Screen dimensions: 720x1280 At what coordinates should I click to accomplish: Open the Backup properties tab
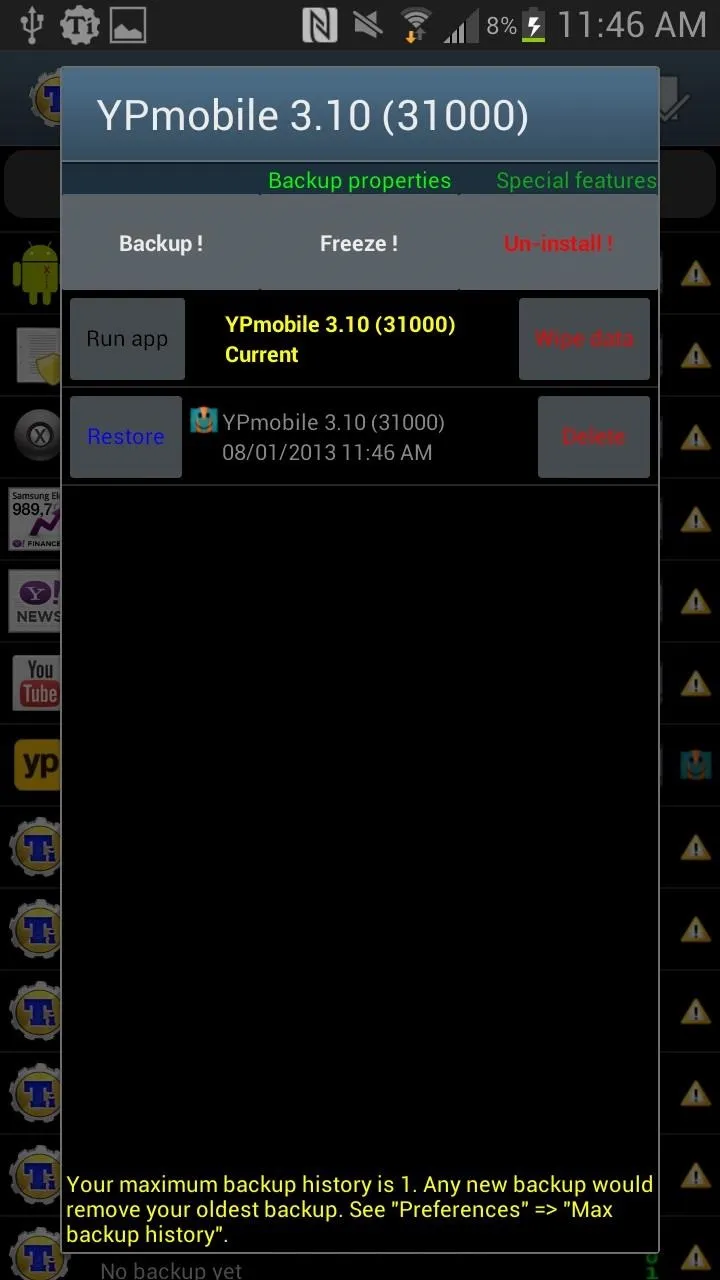pos(359,181)
